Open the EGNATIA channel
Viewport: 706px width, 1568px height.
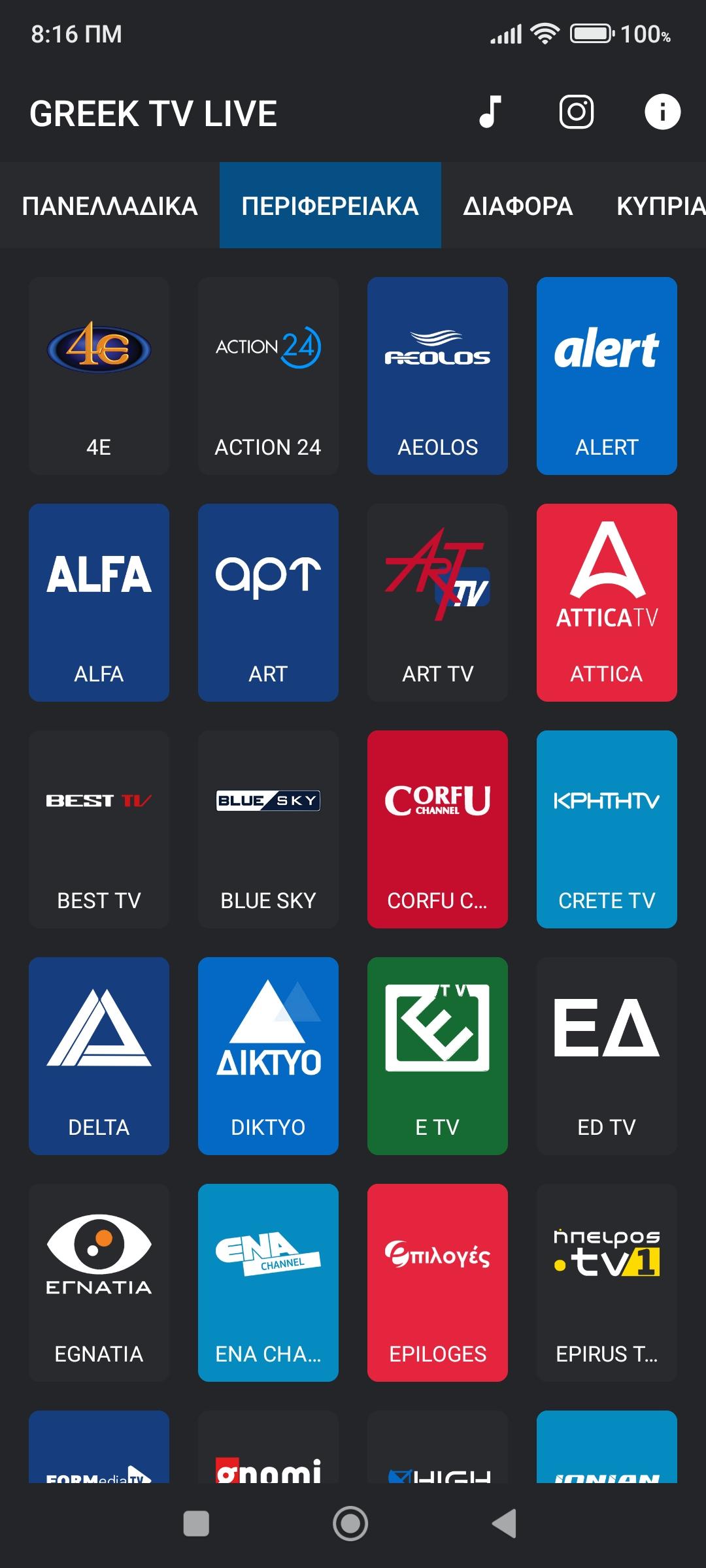pos(99,1282)
